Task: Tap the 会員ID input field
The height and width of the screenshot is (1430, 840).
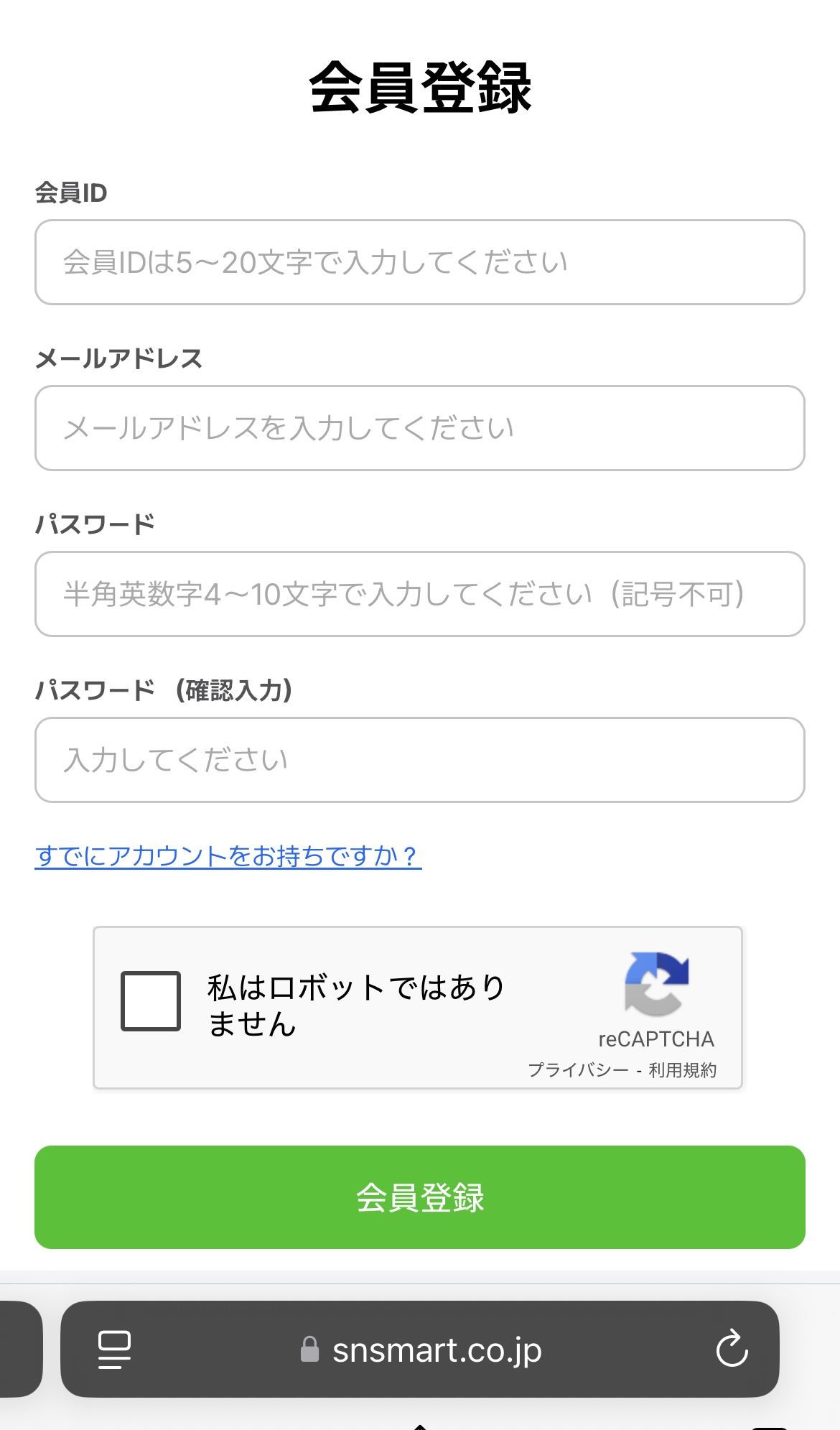Action: click(x=419, y=262)
